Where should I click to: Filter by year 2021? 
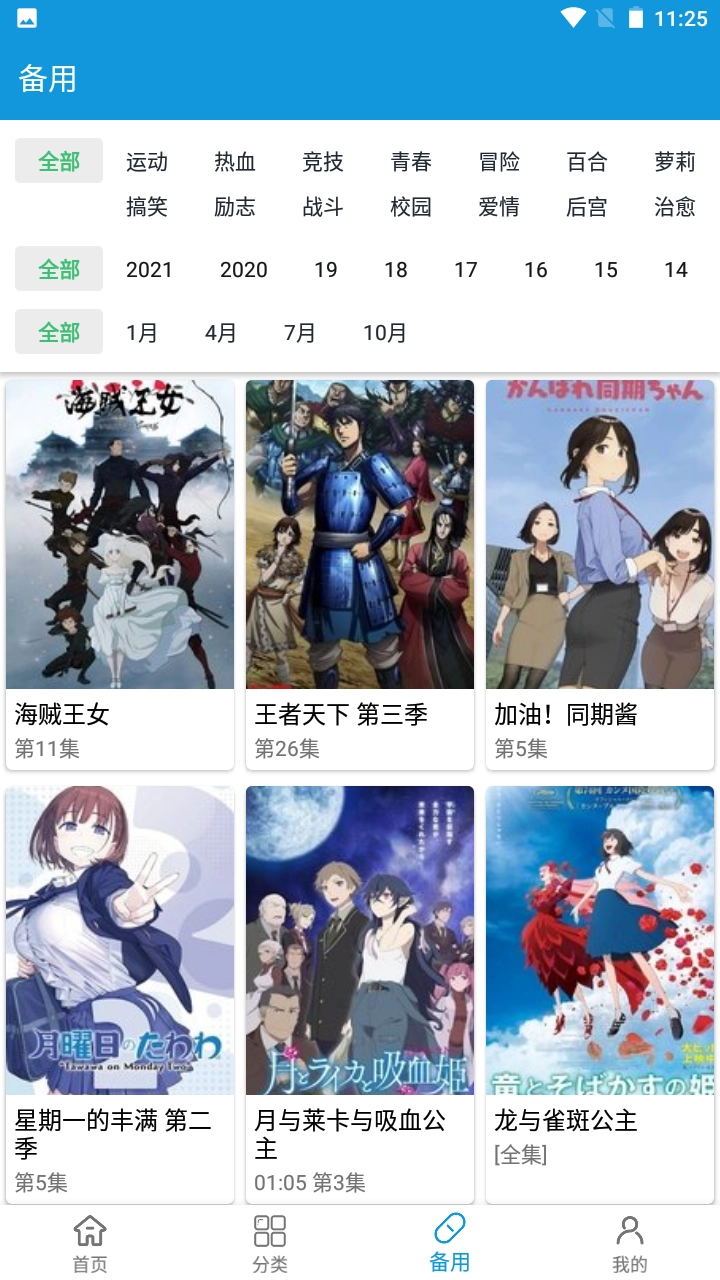click(150, 269)
